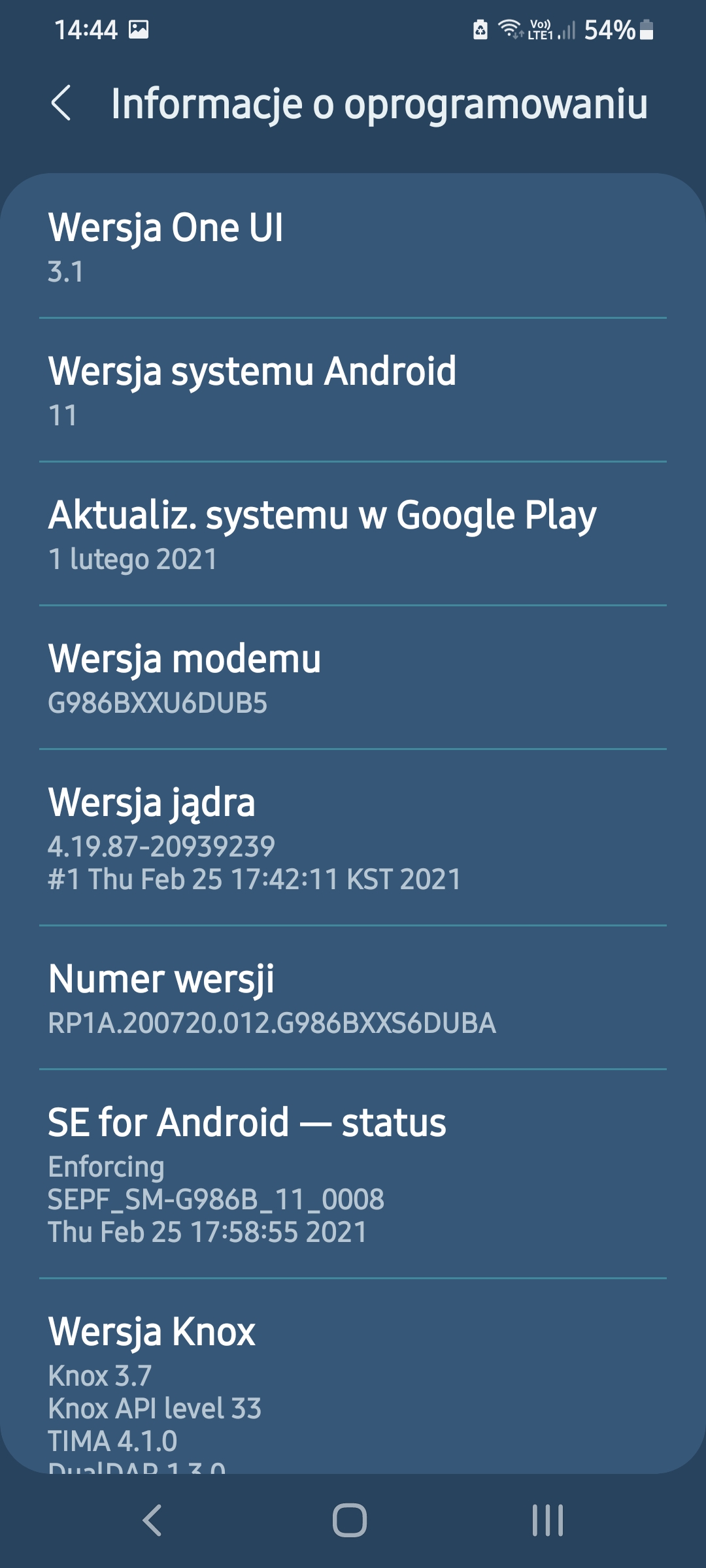Open Aktualiz. systemu w Google Play
The width and height of the screenshot is (706, 1568).
[x=353, y=534]
